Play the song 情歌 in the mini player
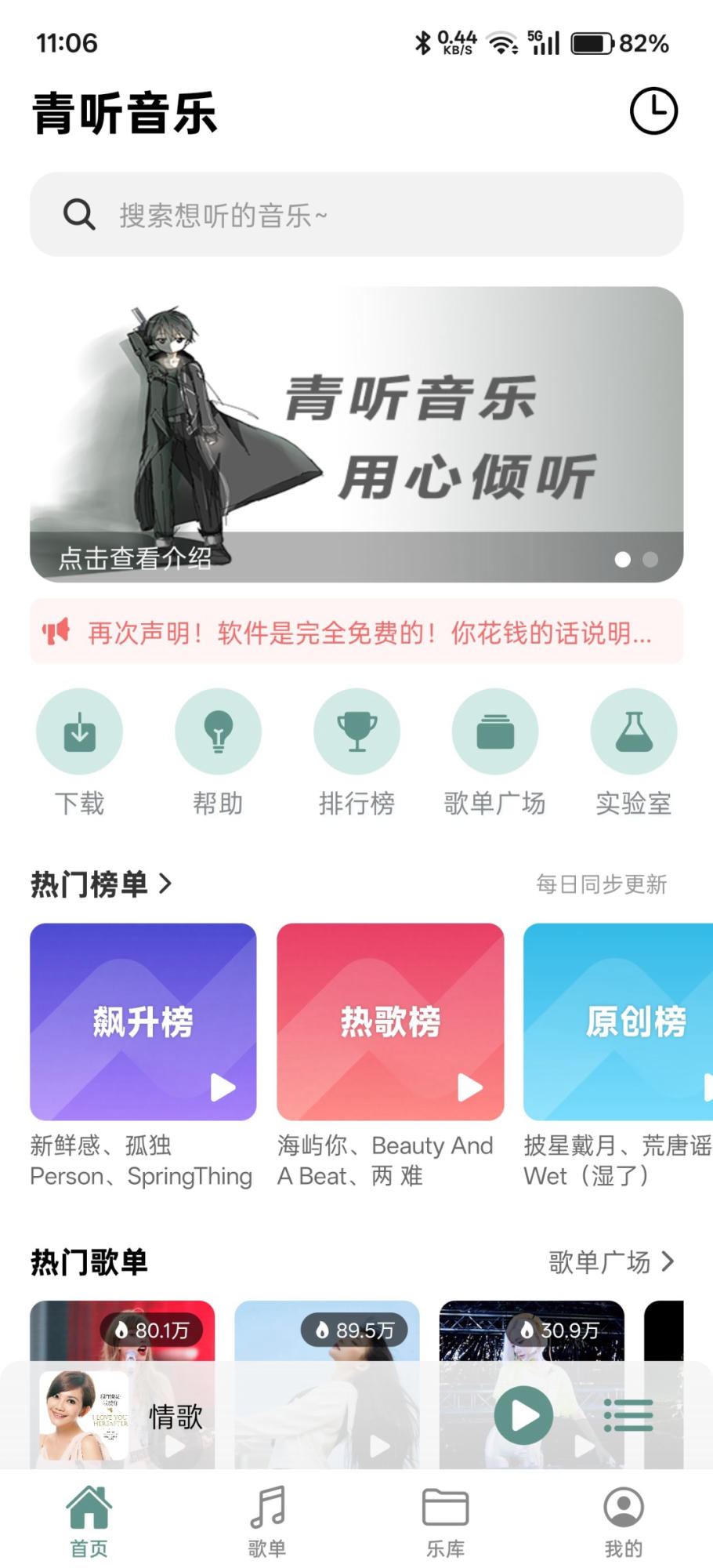 click(x=523, y=1415)
